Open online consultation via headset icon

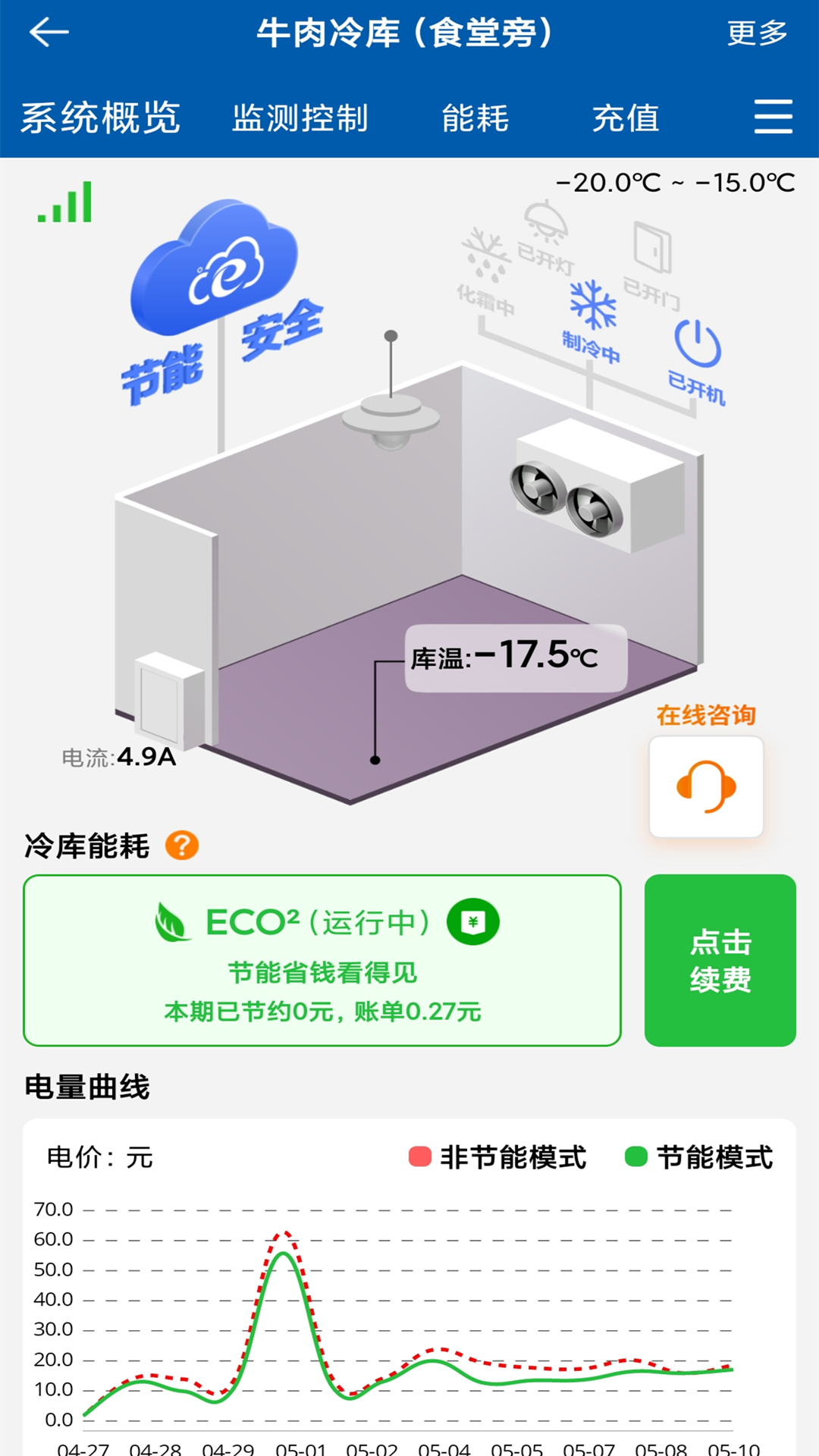click(x=704, y=786)
